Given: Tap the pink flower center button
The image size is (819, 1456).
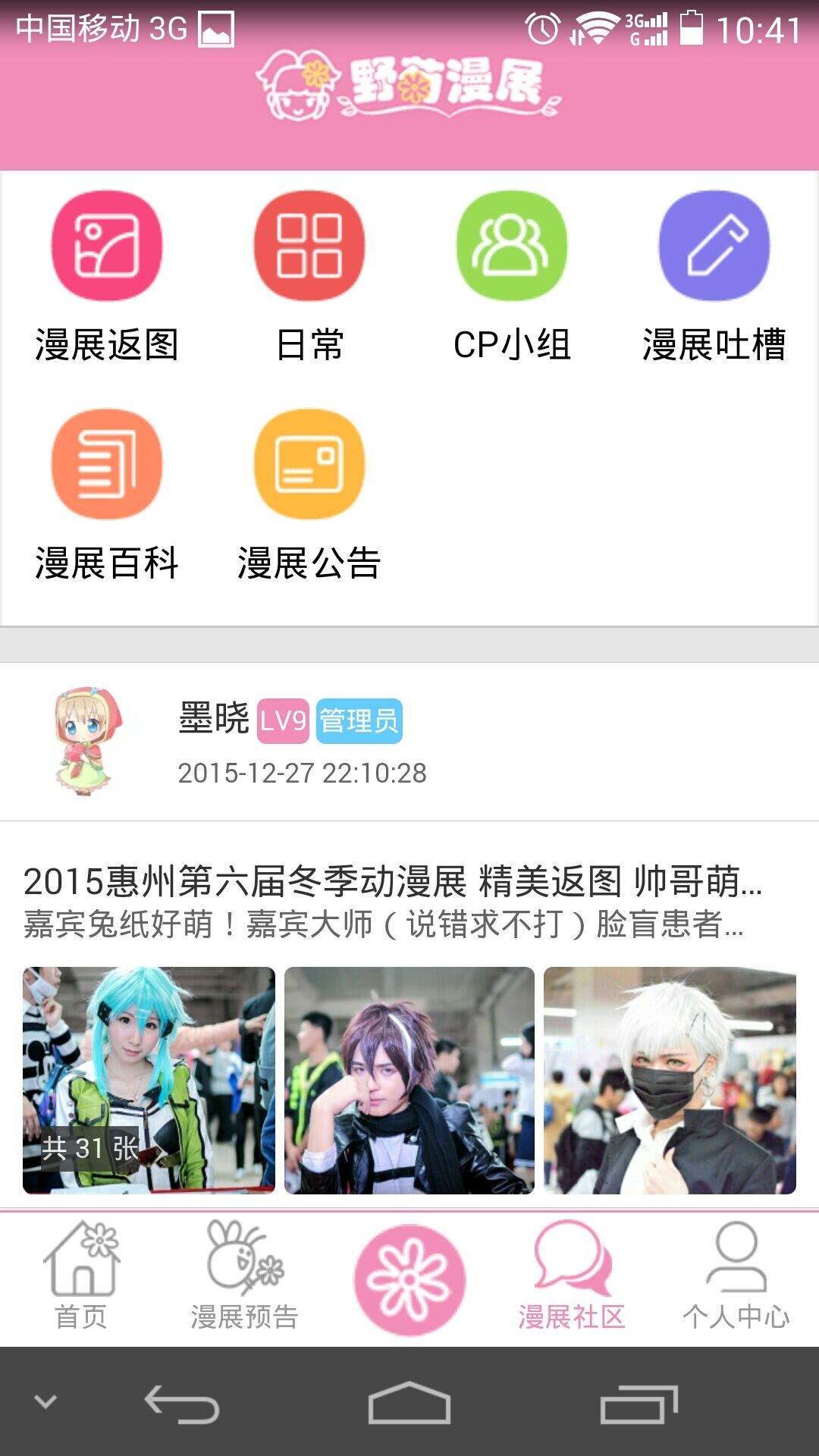Looking at the screenshot, I should [409, 1280].
